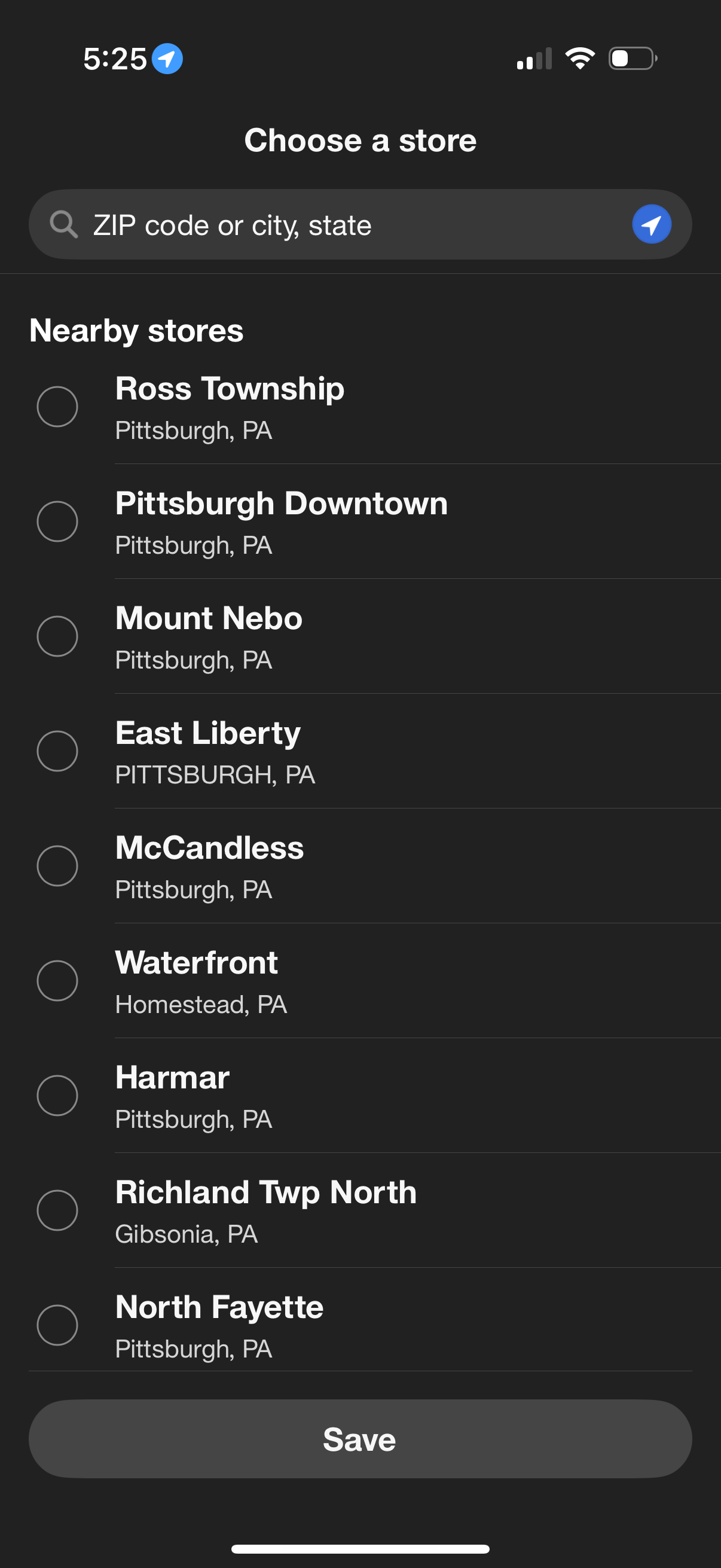The height and width of the screenshot is (1568, 721).
Task: Select the Mount Nebo store
Action: (57, 636)
